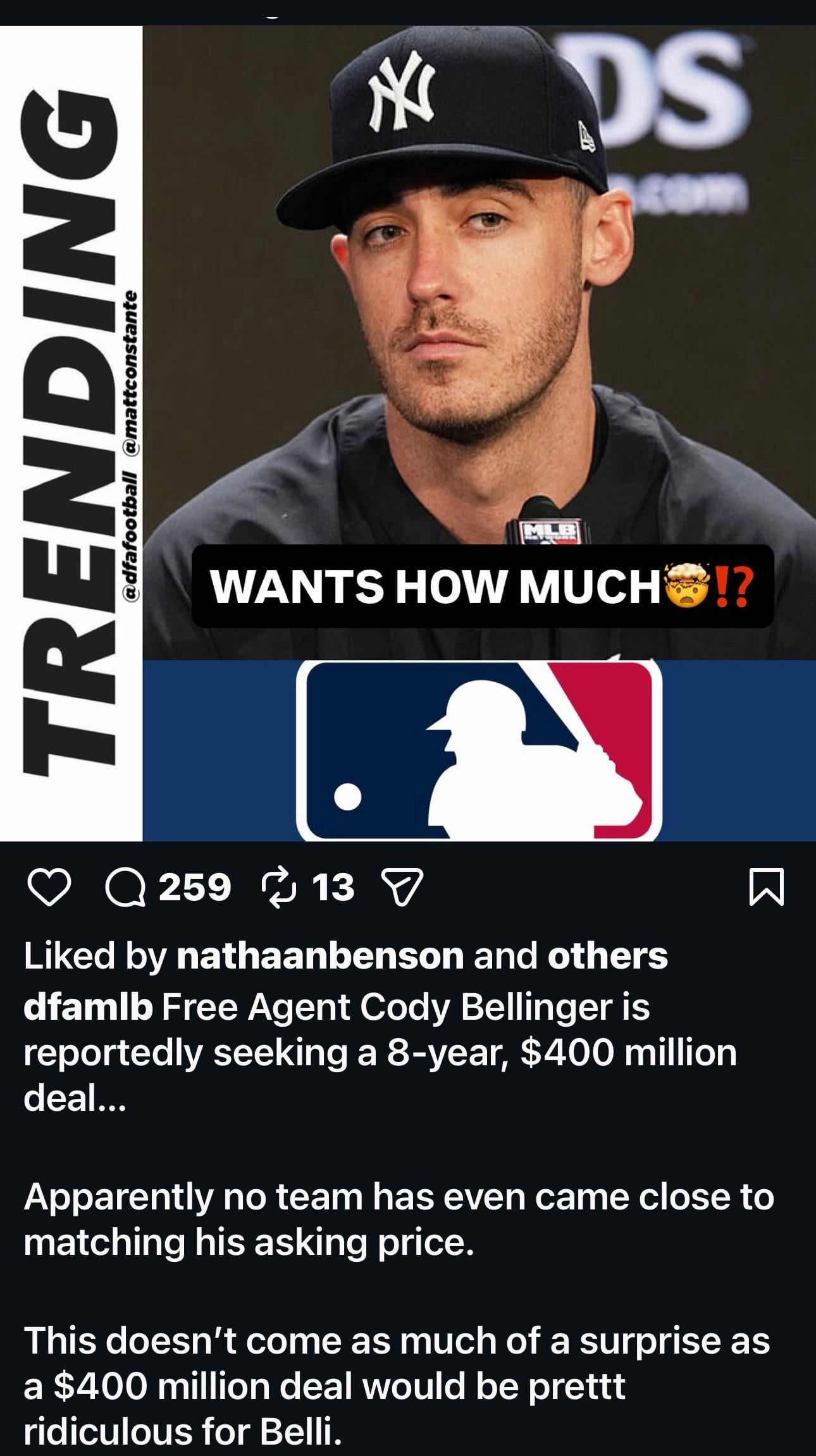The height and width of the screenshot is (1456, 816).
Task: Open the comments on this post
Action: (x=126, y=888)
